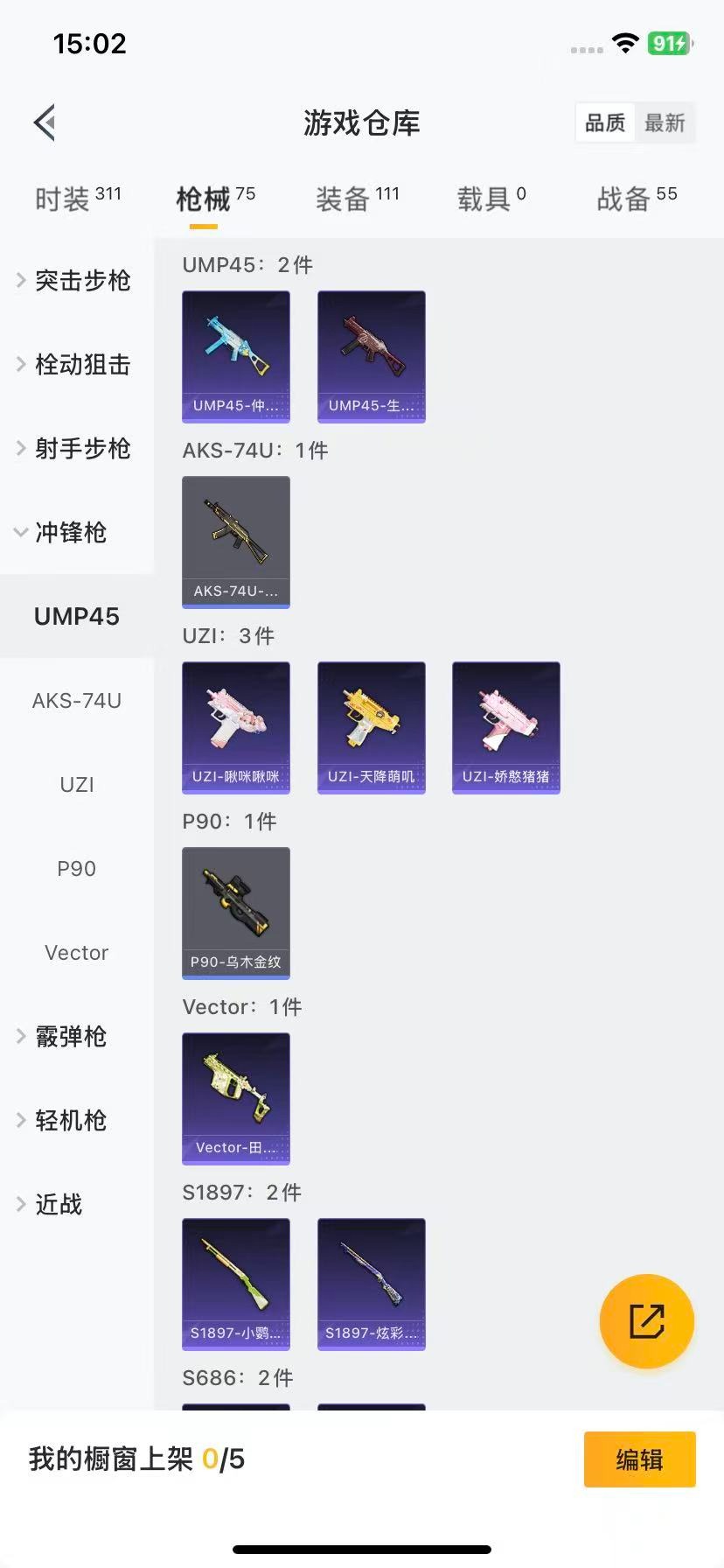Expand the 近战 category
Screen dimensions: 724x1568
59,1204
